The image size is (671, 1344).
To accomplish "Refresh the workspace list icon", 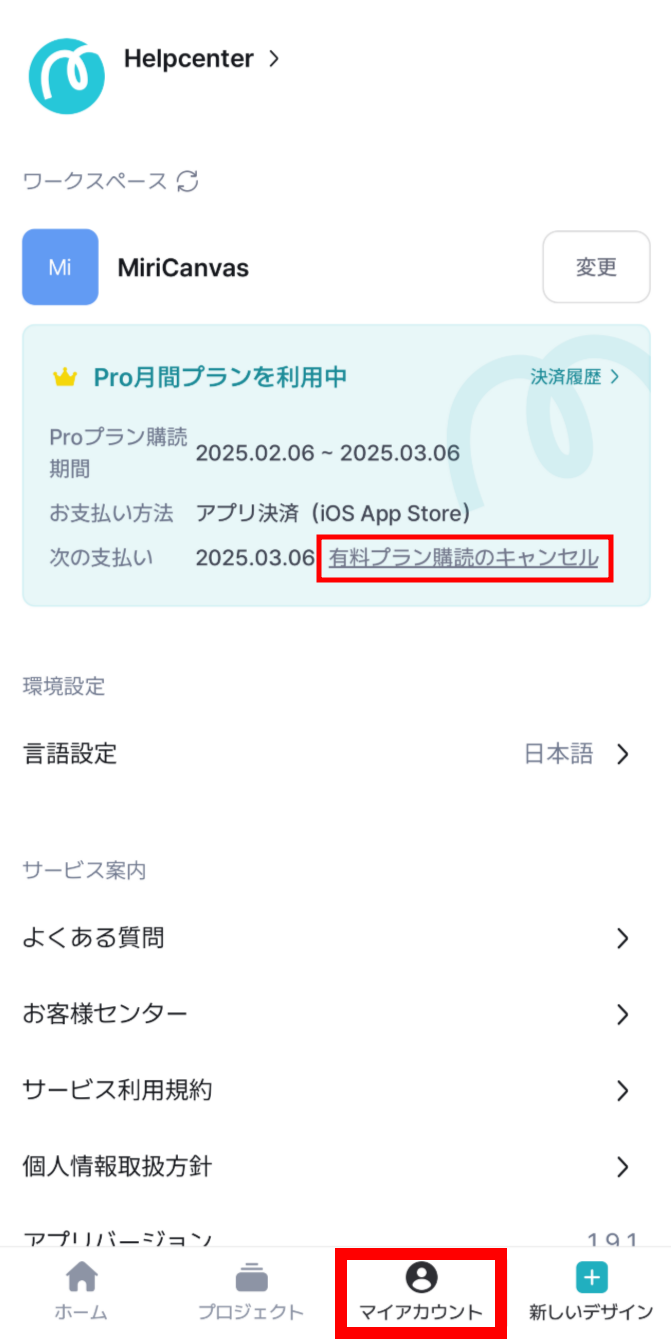I will pos(187,181).
